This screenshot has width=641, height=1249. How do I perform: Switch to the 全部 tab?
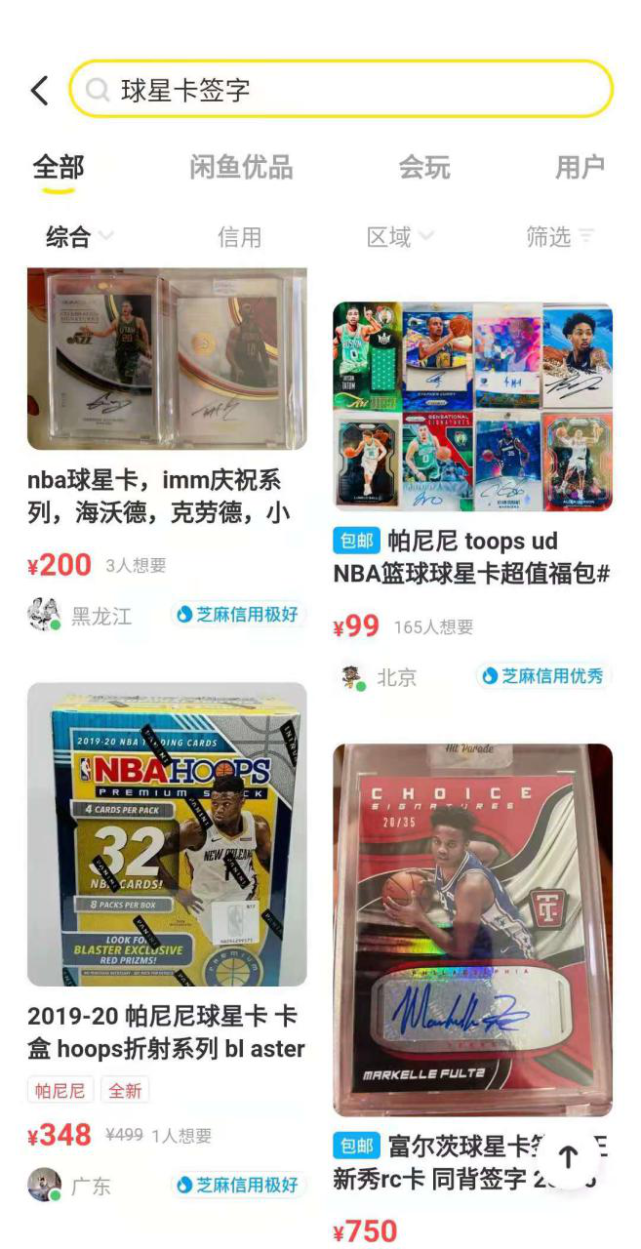click(58, 167)
